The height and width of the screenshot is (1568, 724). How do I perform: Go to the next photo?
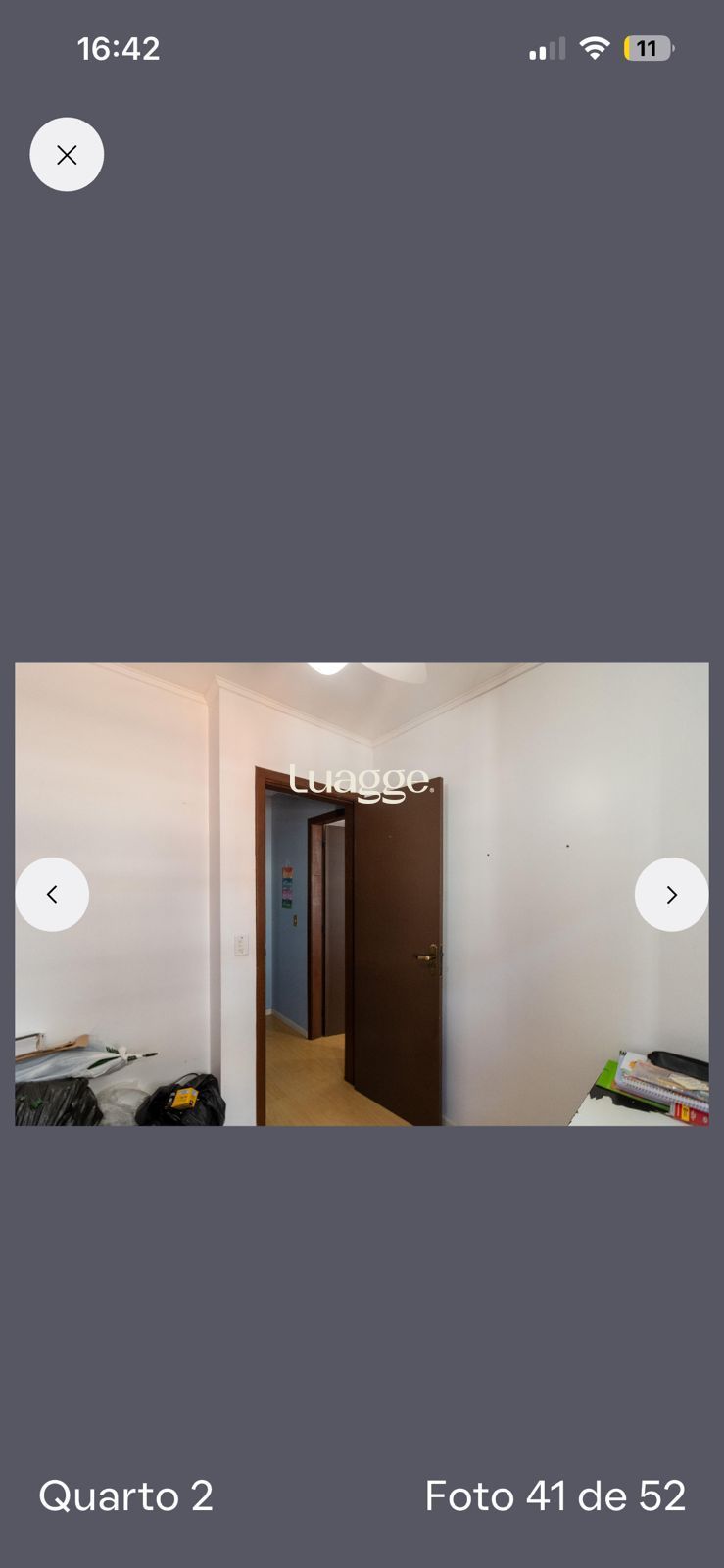(671, 894)
